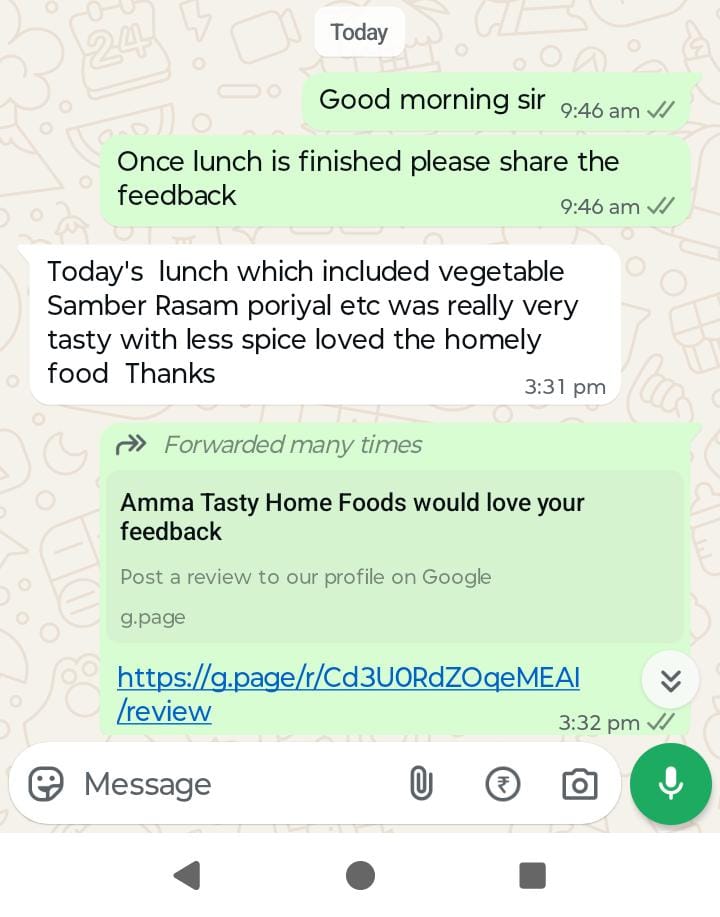Open the camera from the message bar
This screenshot has width=720, height=917.
tap(579, 784)
